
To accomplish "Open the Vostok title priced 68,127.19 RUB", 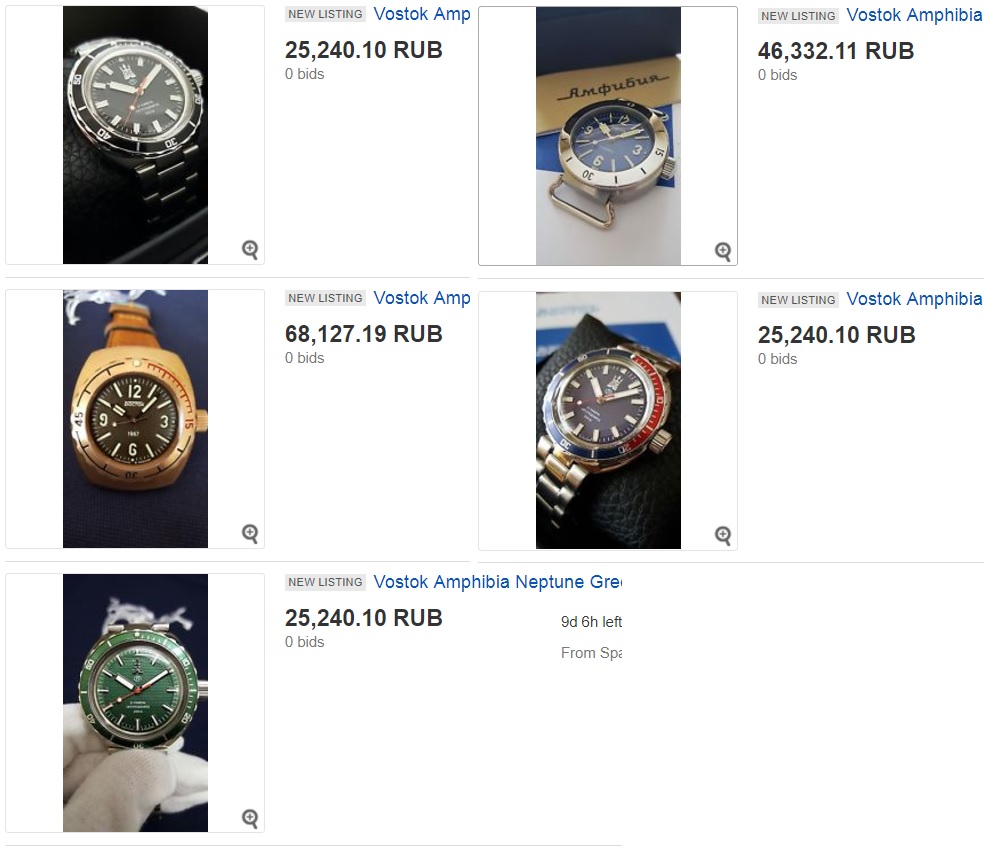I will pos(421,298).
